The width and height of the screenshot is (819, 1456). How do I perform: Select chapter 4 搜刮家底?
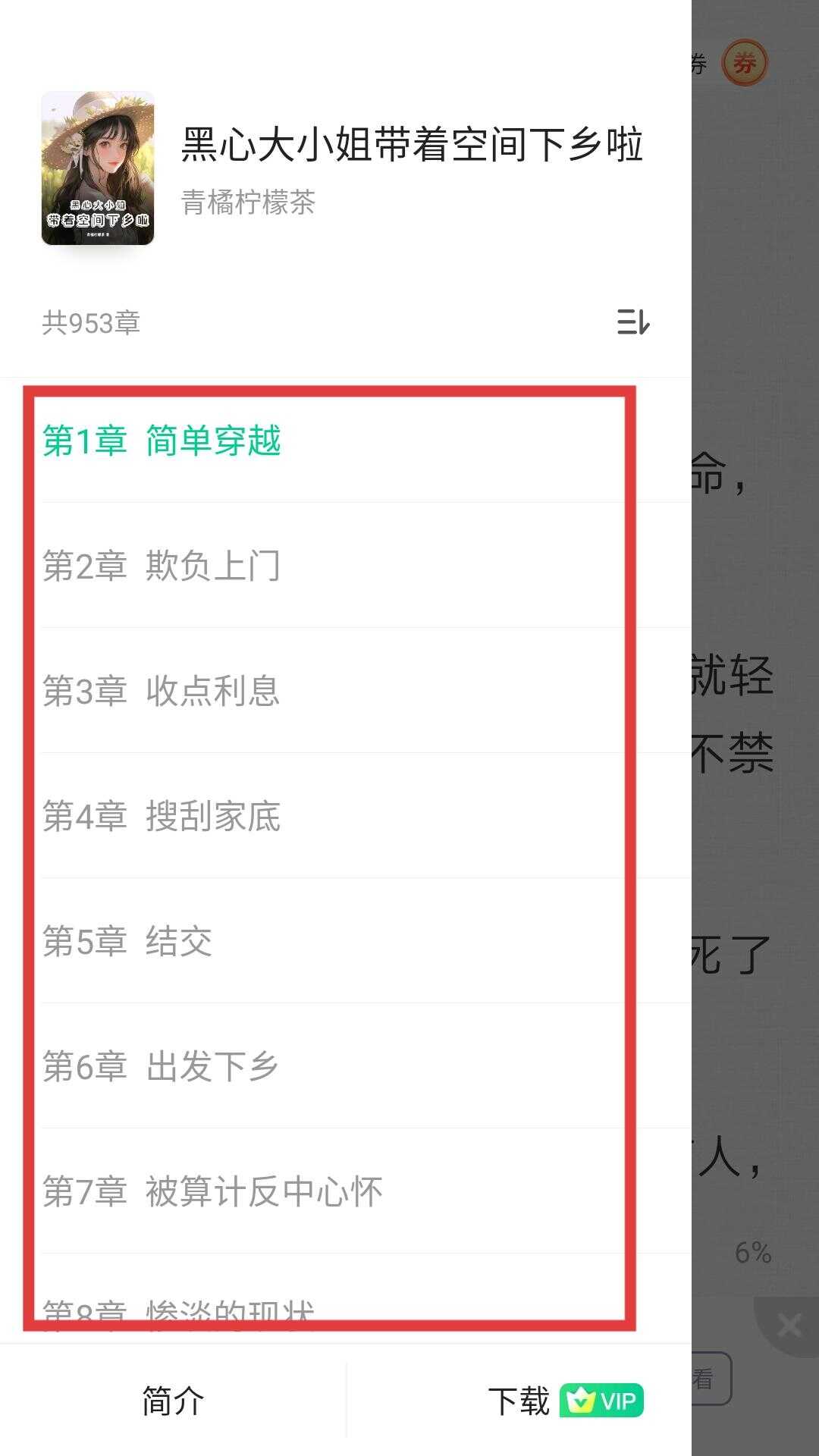(x=162, y=816)
